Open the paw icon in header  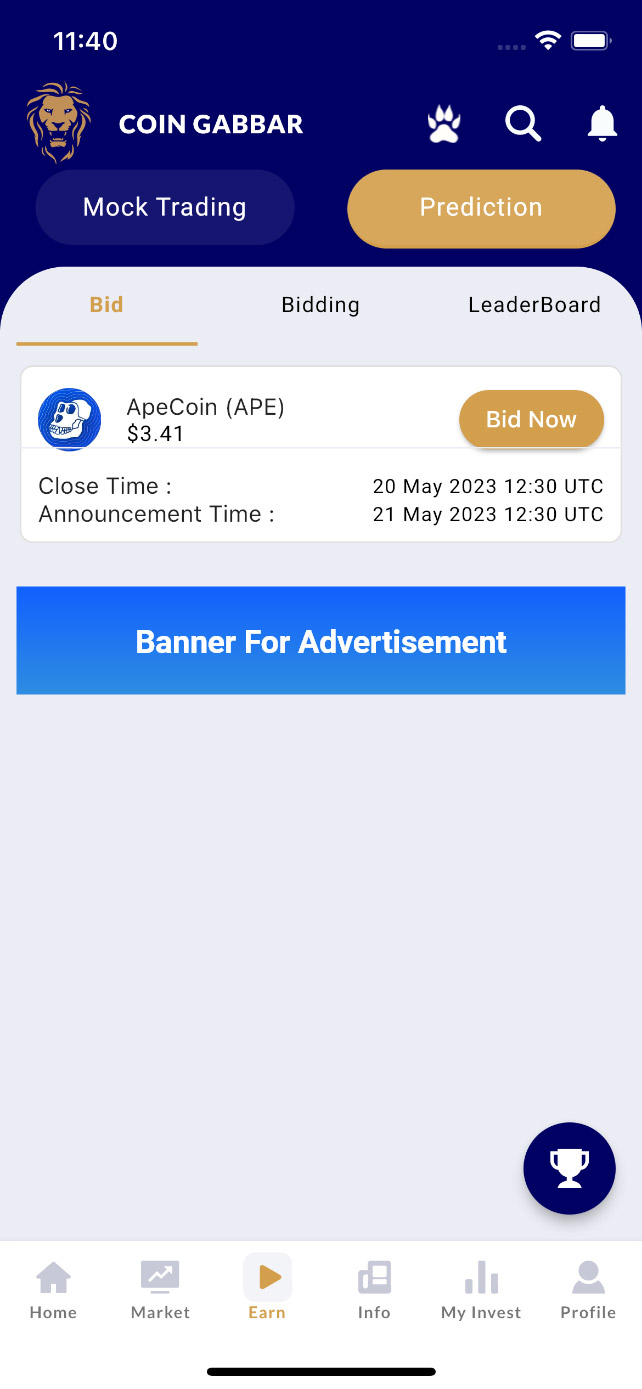point(444,125)
